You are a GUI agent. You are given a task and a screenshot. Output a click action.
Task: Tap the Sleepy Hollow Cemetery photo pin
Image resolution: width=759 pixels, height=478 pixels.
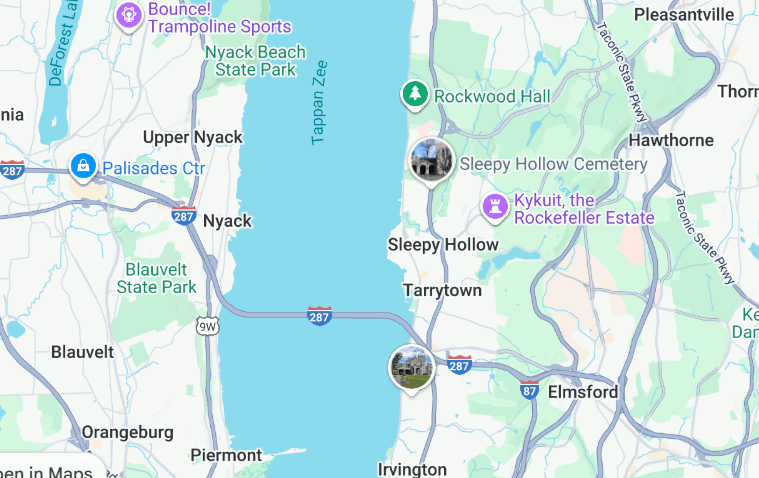[x=431, y=161]
